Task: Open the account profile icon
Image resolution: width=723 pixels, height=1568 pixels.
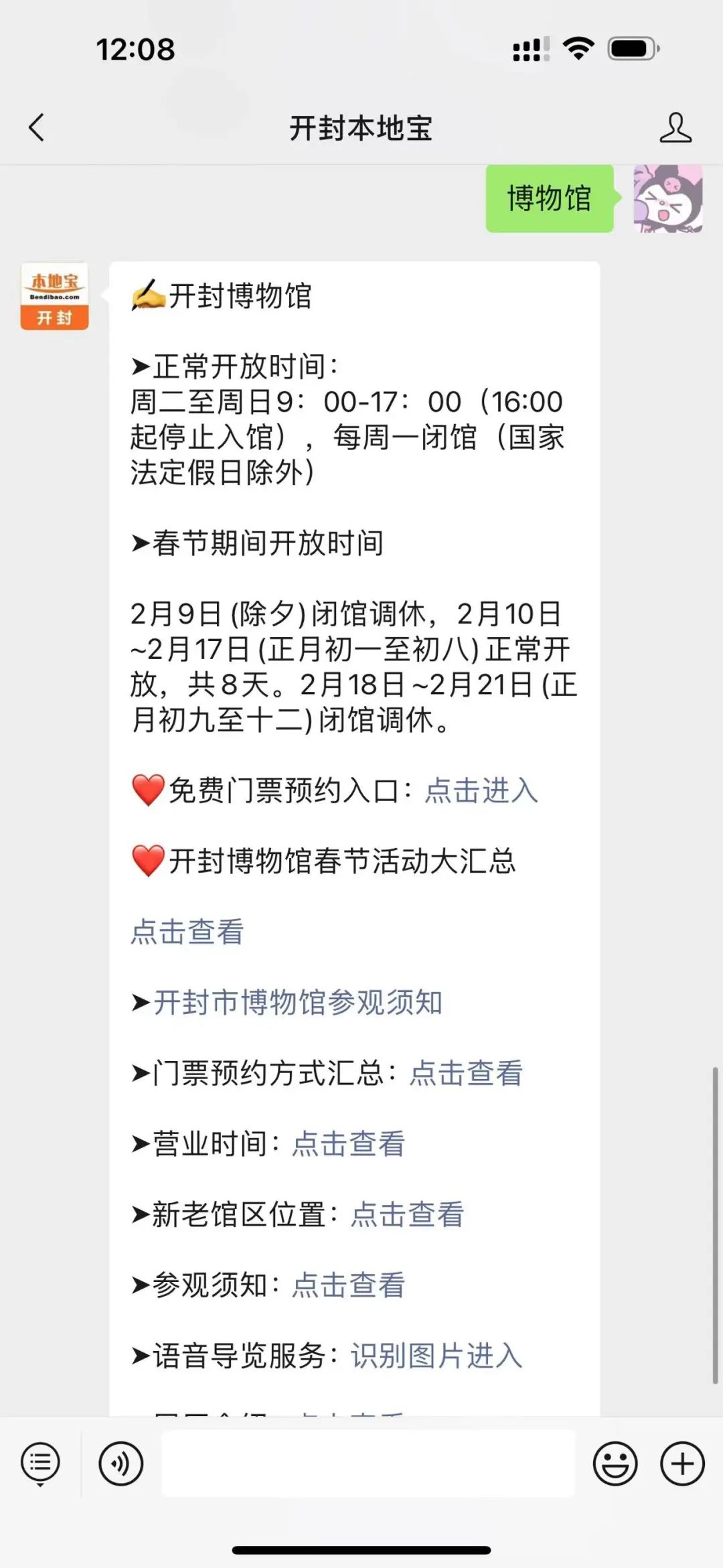Action: pyautogui.click(x=675, y=127)
